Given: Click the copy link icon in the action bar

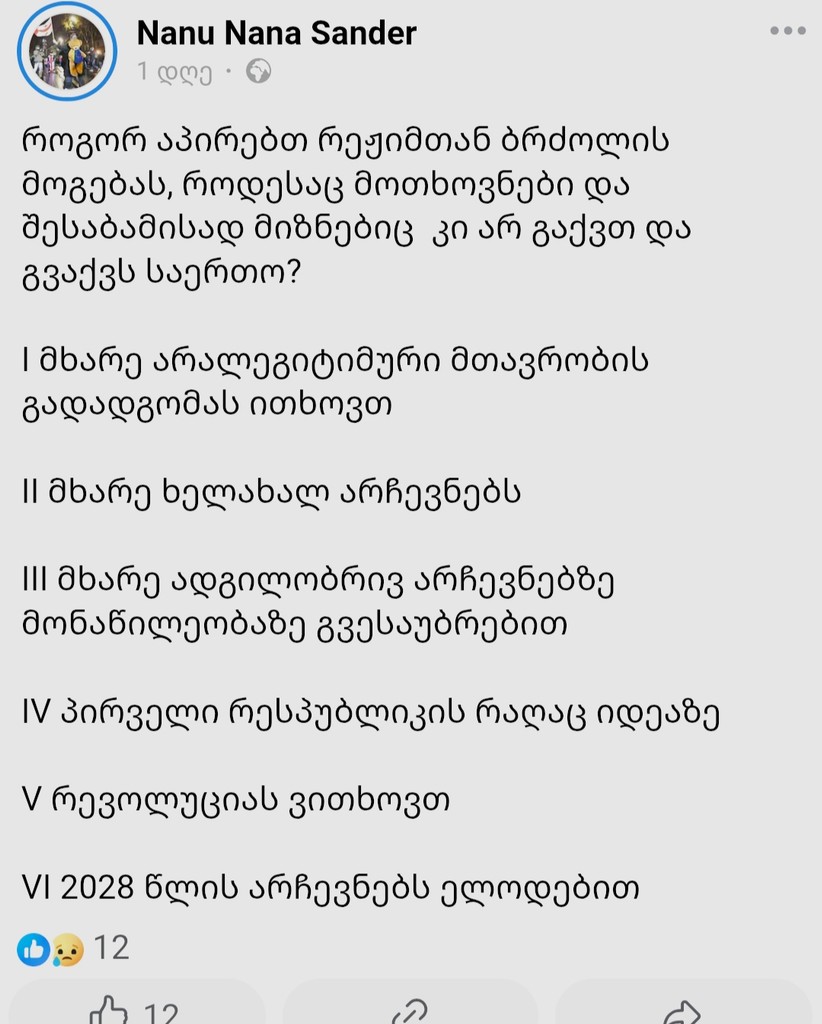Looking at the screenshot, I should pyautogui.click(x=411, y=1013).
